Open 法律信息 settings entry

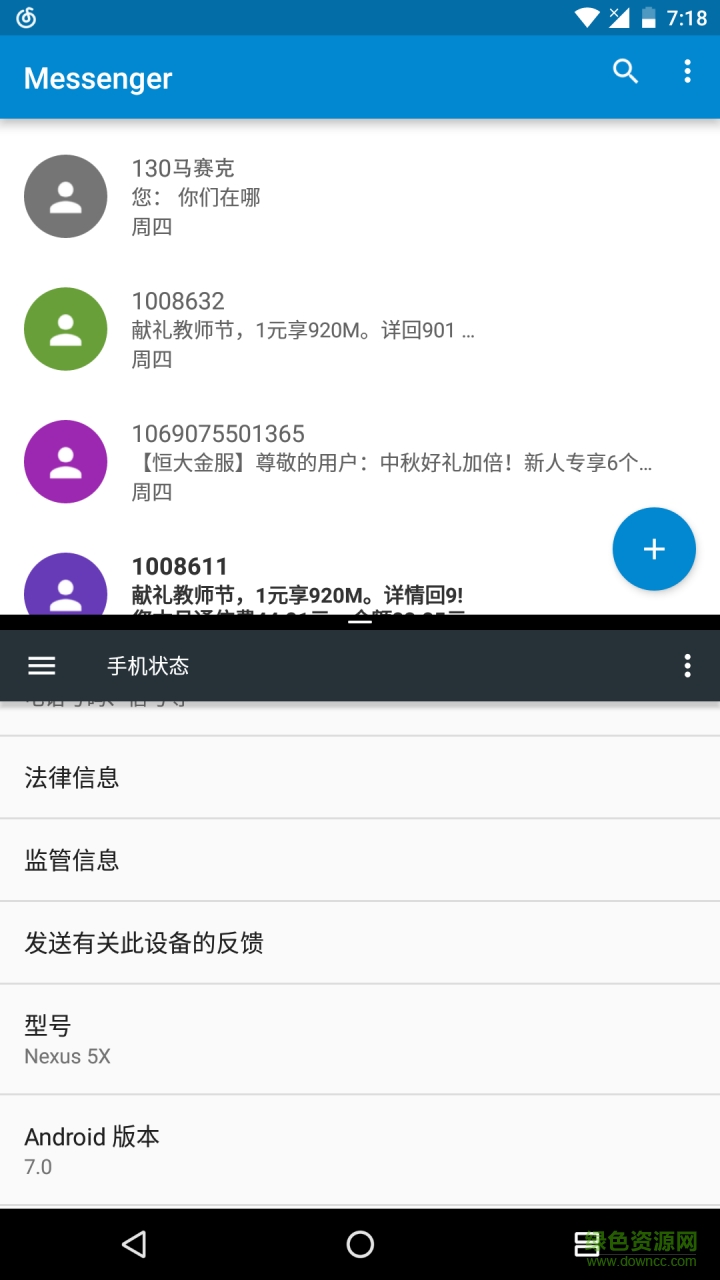coord(360,777)
